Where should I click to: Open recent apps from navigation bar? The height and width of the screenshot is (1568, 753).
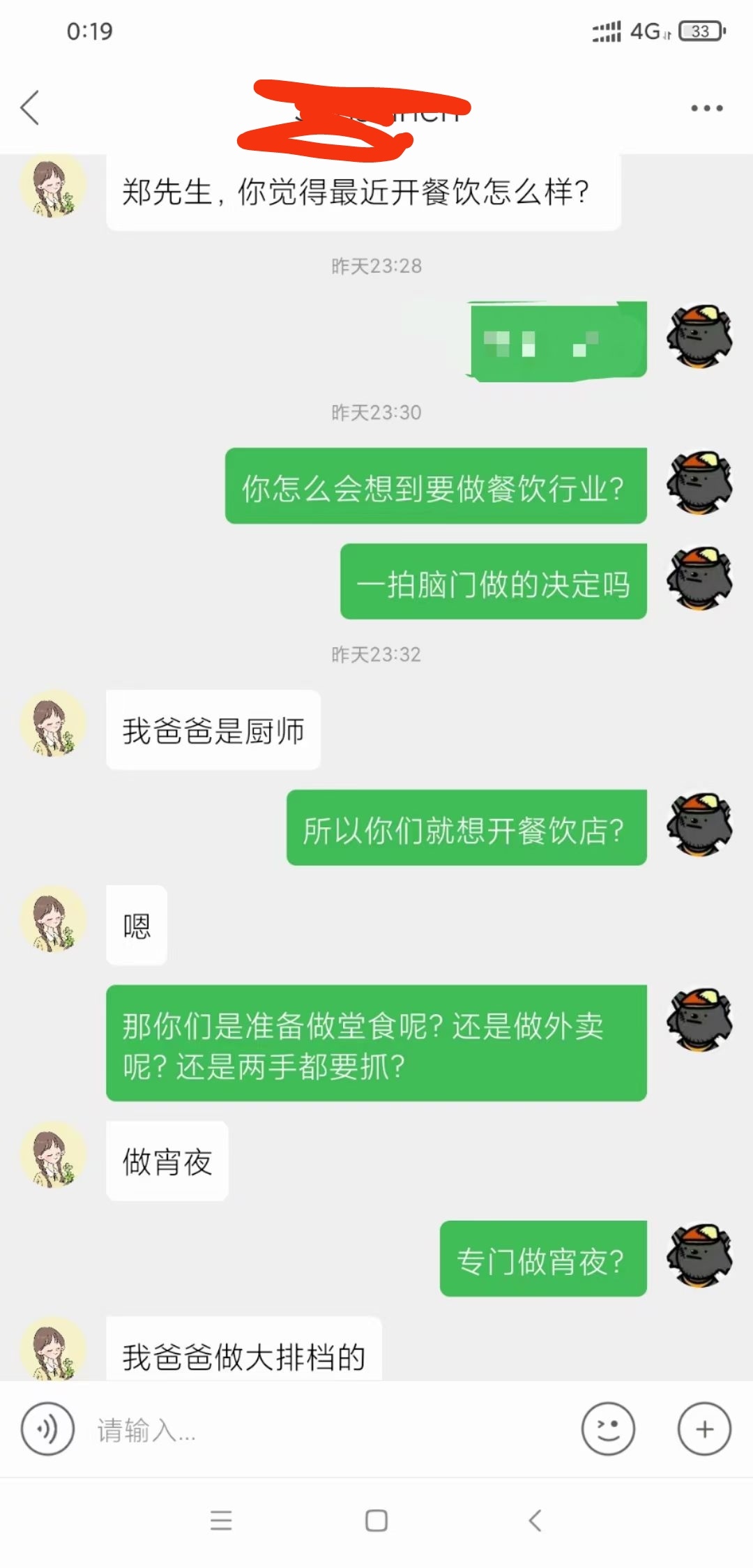221,1521
